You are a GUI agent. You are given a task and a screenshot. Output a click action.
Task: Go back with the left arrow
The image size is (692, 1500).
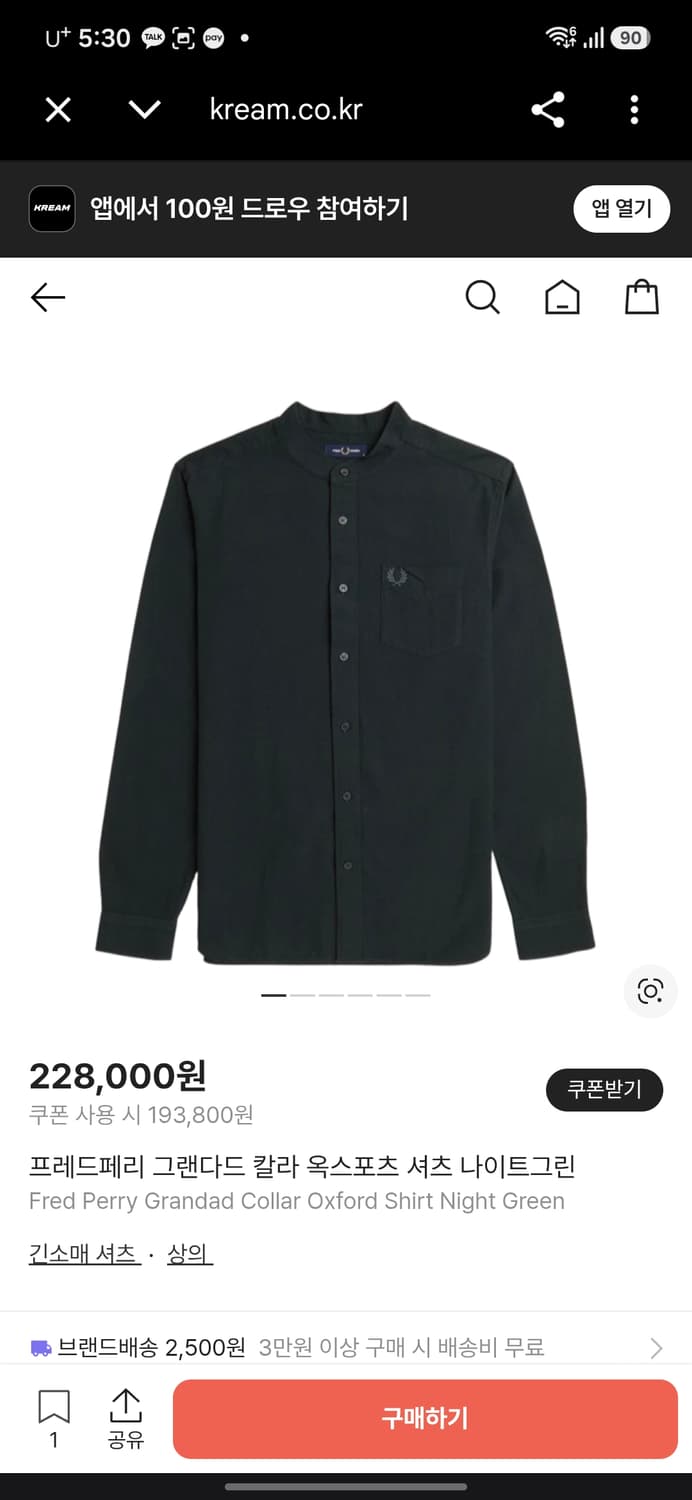[48, 297]
